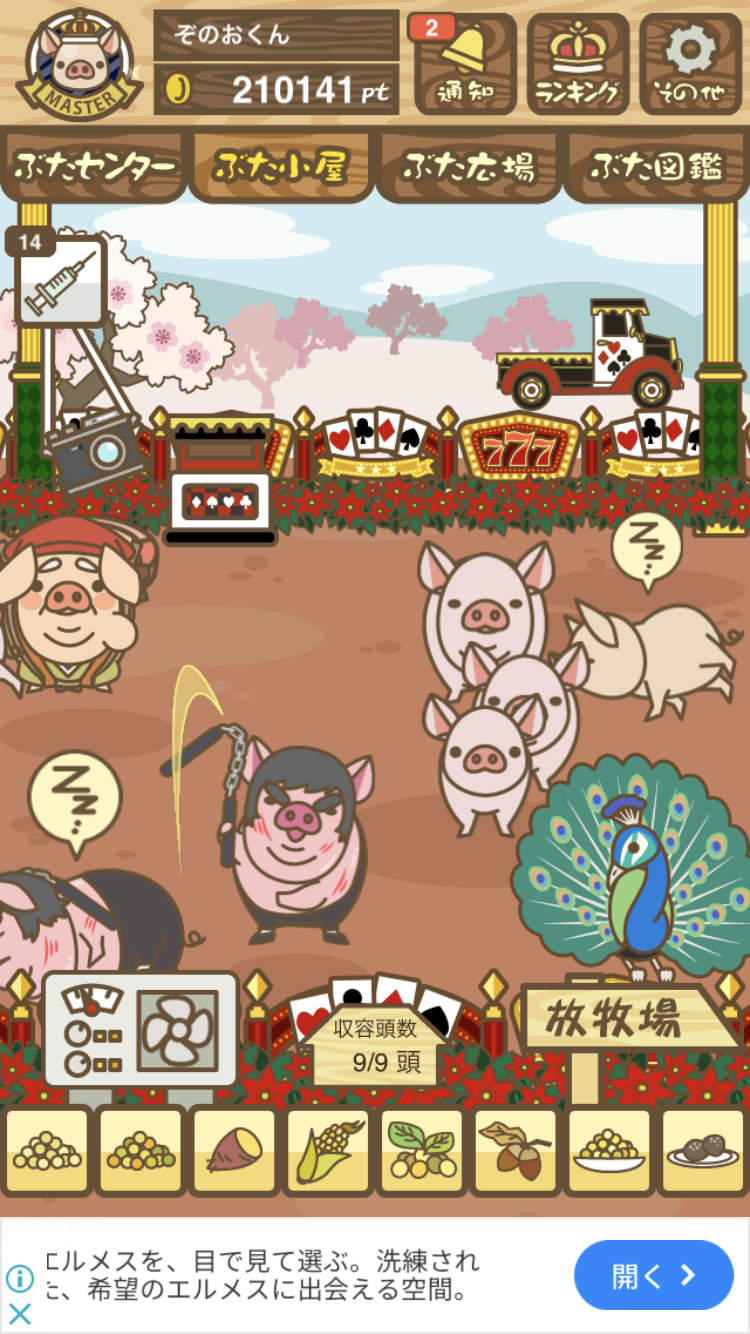Open the 通知 notifications bell
750x1334 pixels.
[x=465, y=64]
